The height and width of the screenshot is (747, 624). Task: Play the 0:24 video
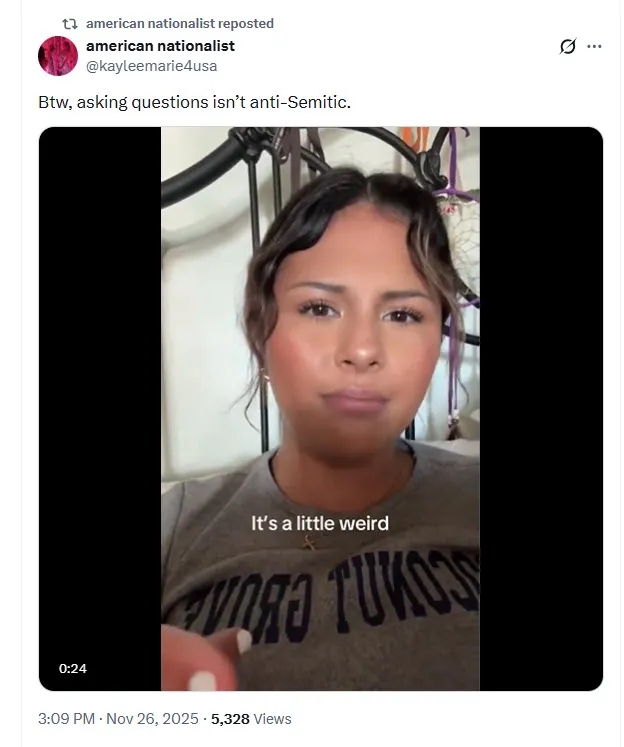320,408
